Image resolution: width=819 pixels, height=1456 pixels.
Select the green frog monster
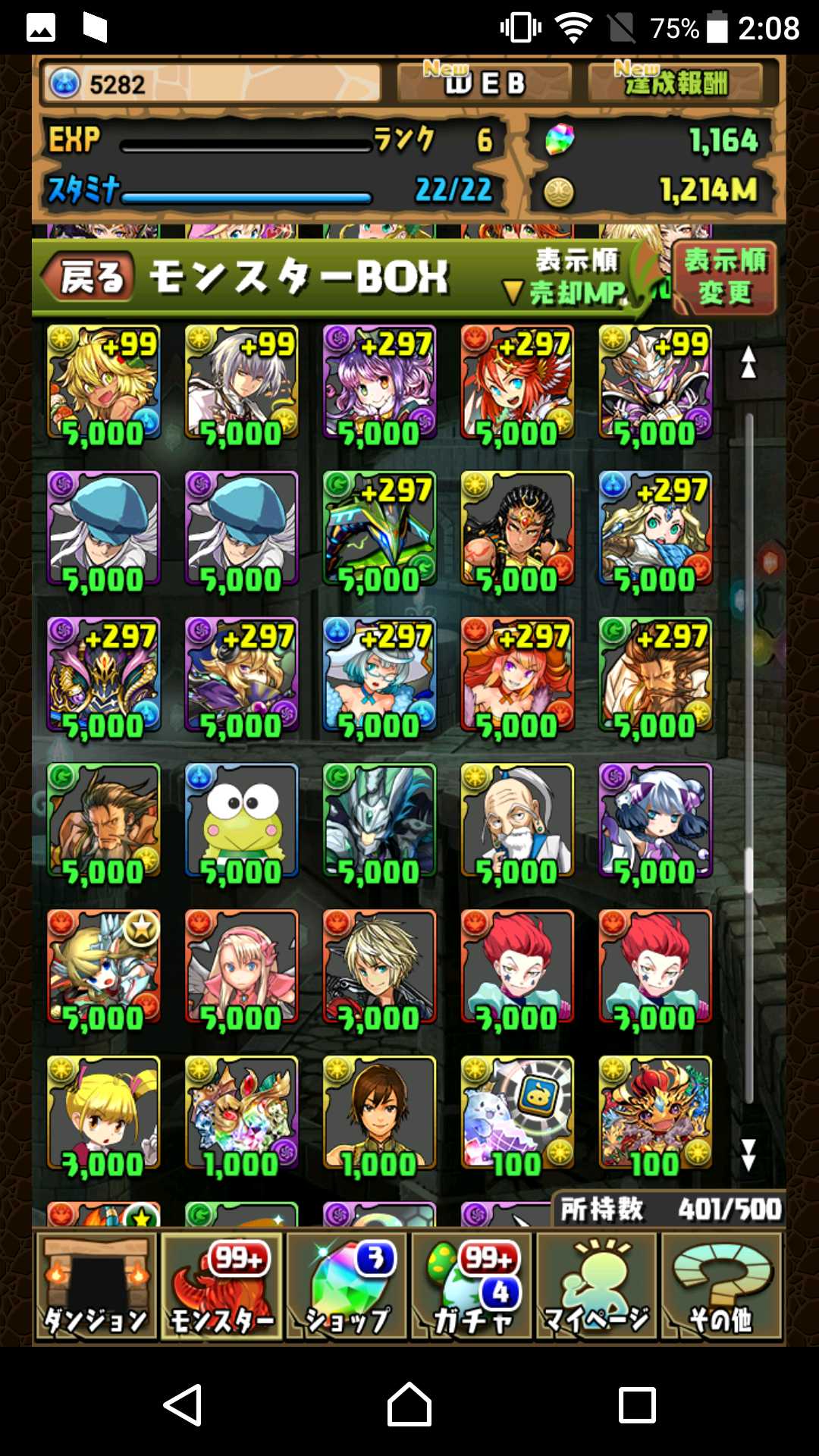click(x=242, y=822)
